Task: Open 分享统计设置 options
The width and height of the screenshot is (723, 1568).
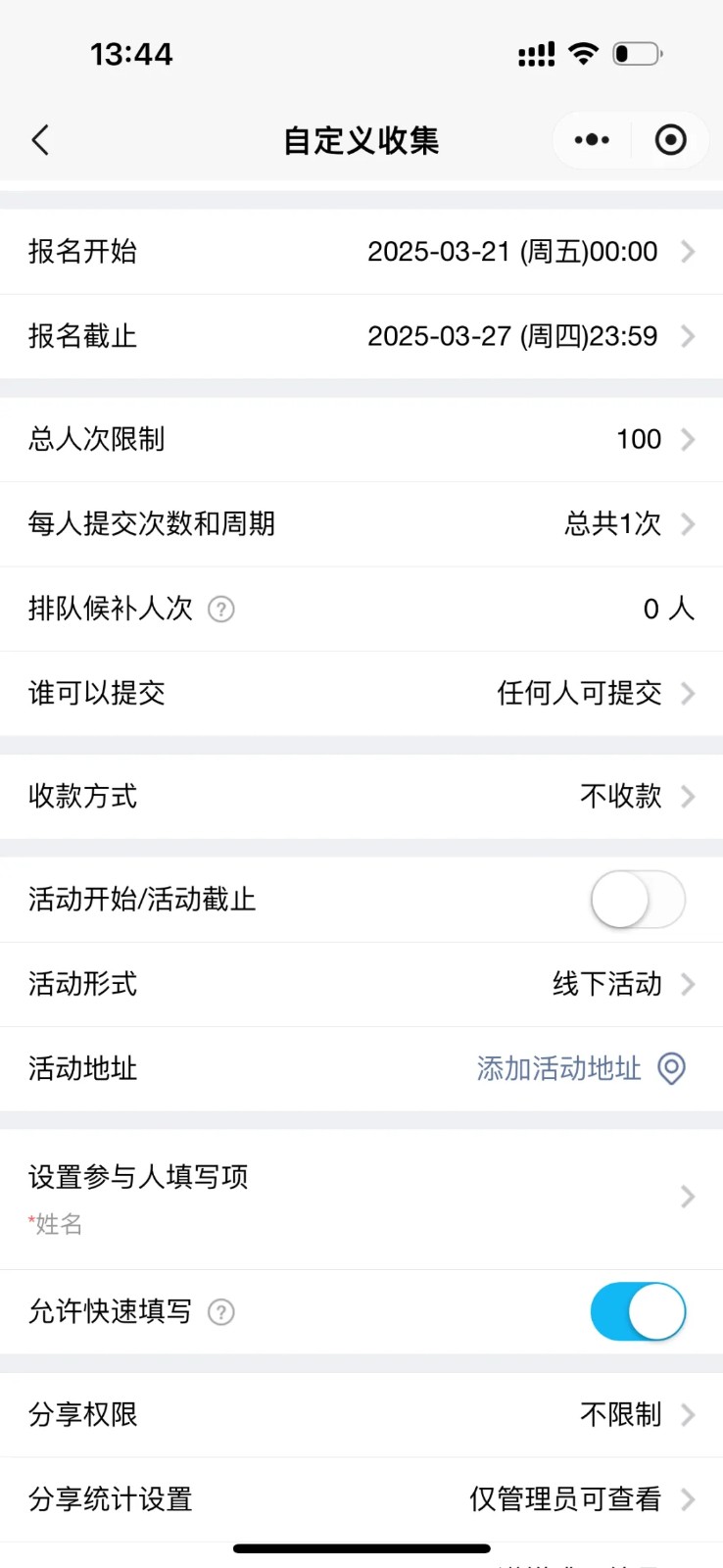Action: point(361,1498)
